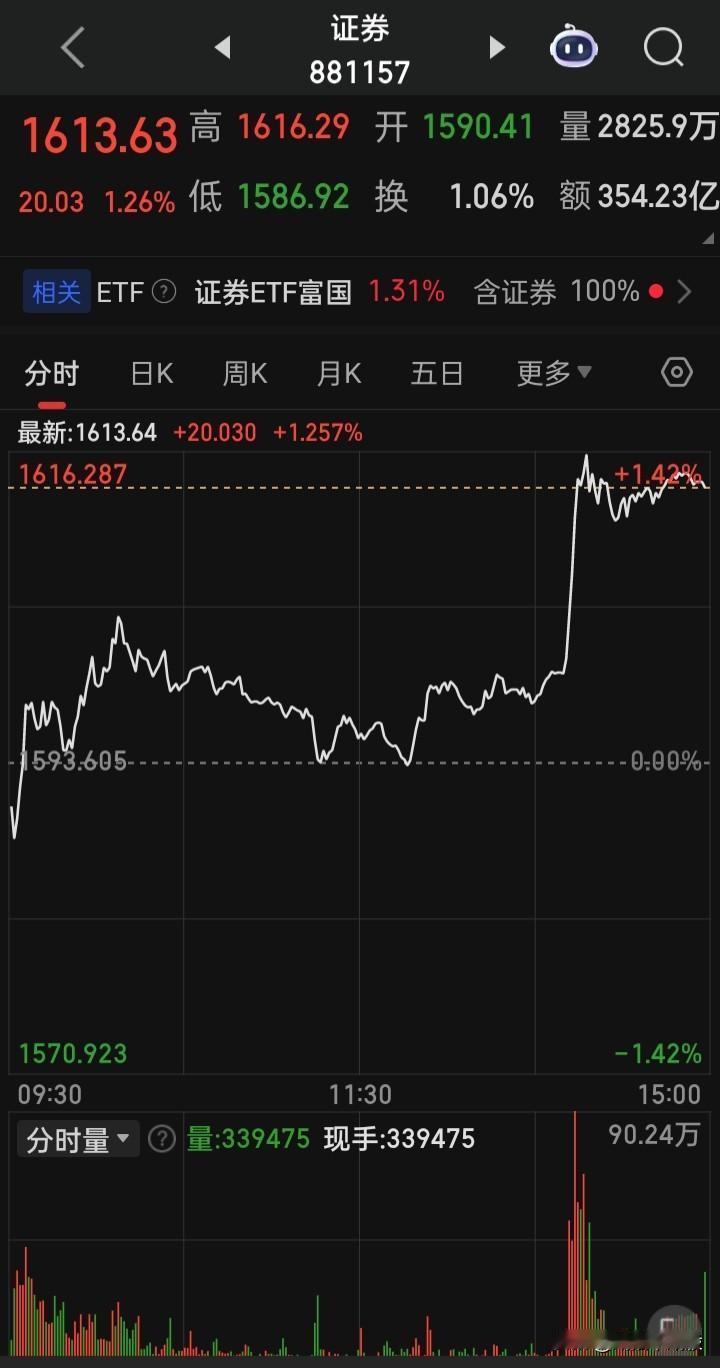This screenshot has width=720, height=1368.
Task: Open the 分时量 volume type dropdown
Action: click(77, 1138)
